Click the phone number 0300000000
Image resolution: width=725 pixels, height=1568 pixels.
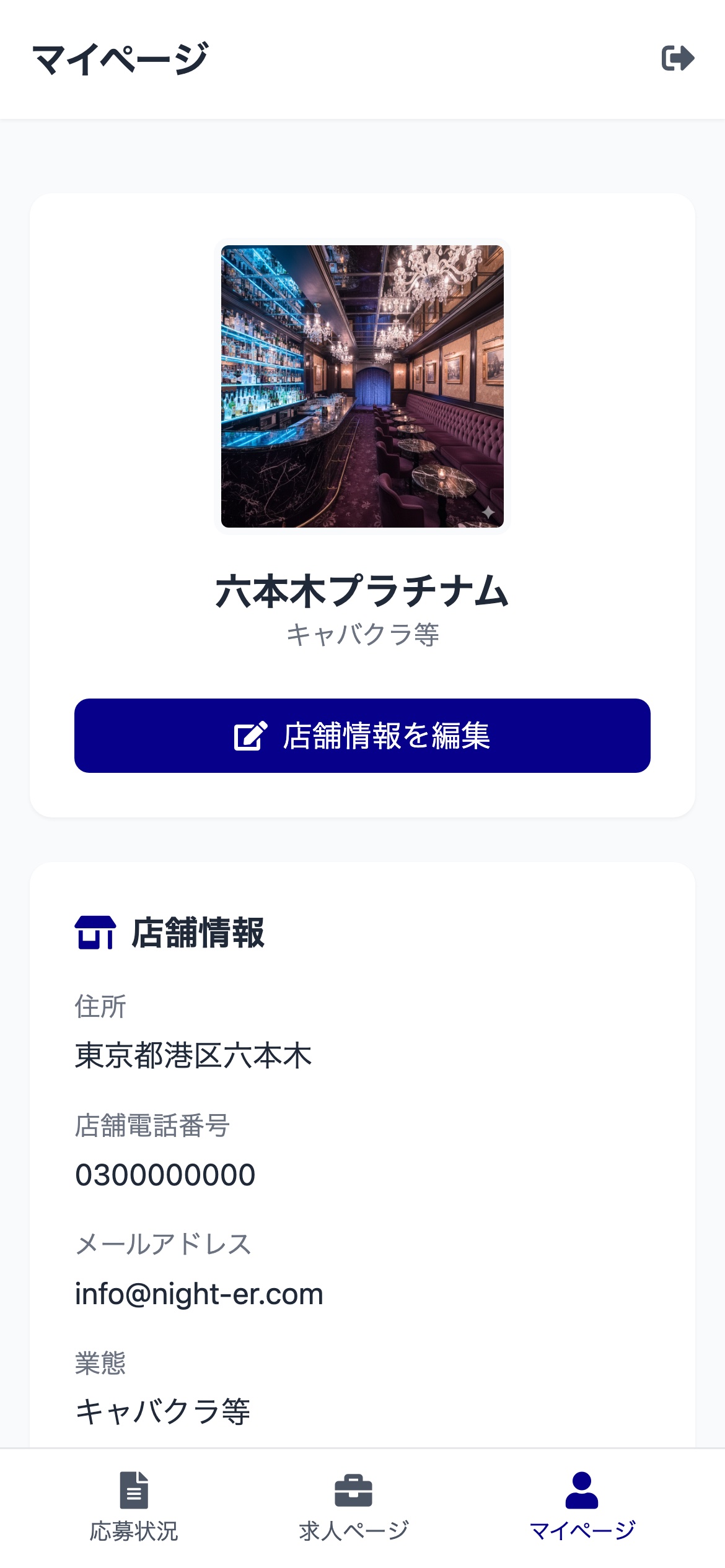(x=165, y=1173)
